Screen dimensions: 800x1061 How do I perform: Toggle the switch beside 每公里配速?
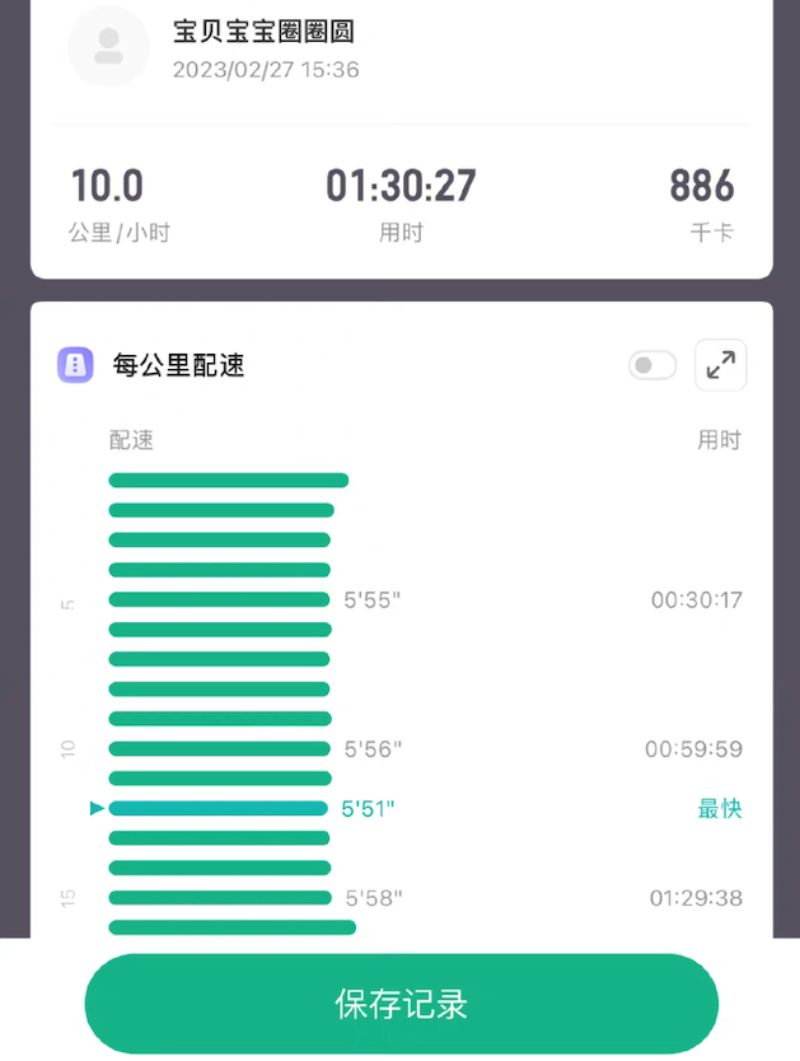652,366
